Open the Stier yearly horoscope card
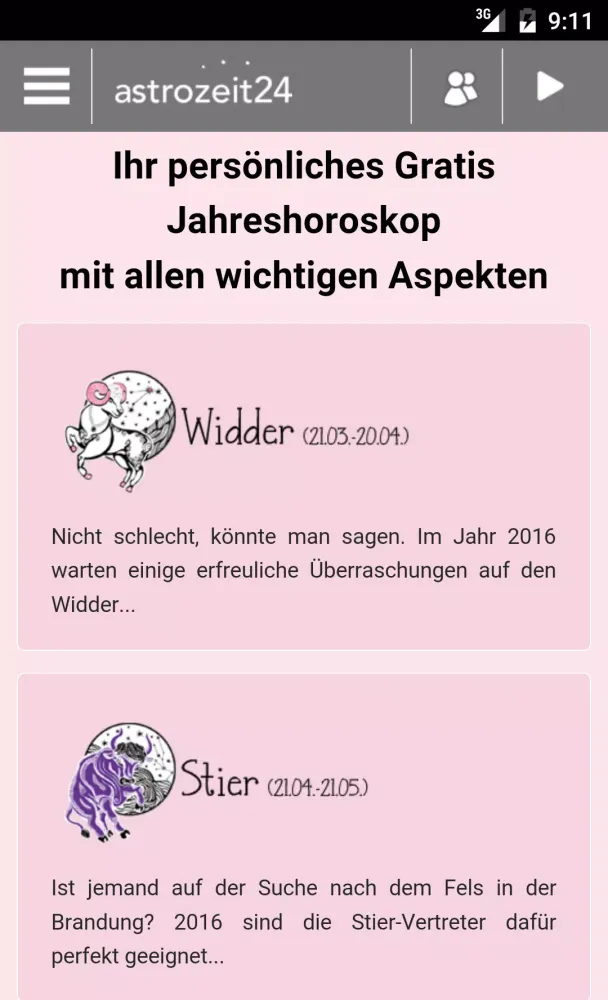 point(304,836)
